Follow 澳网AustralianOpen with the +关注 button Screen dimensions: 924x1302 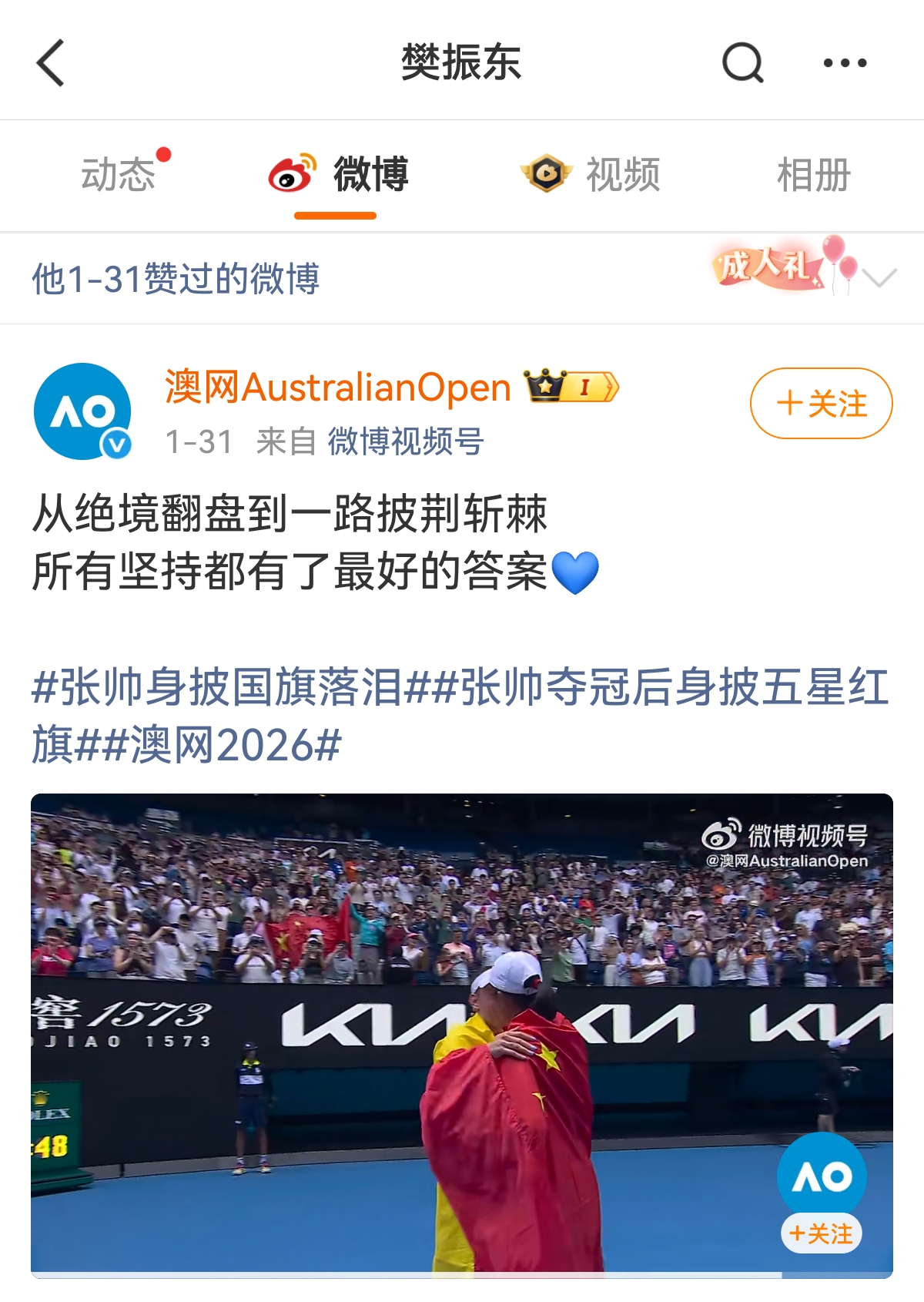pos(821,404)
